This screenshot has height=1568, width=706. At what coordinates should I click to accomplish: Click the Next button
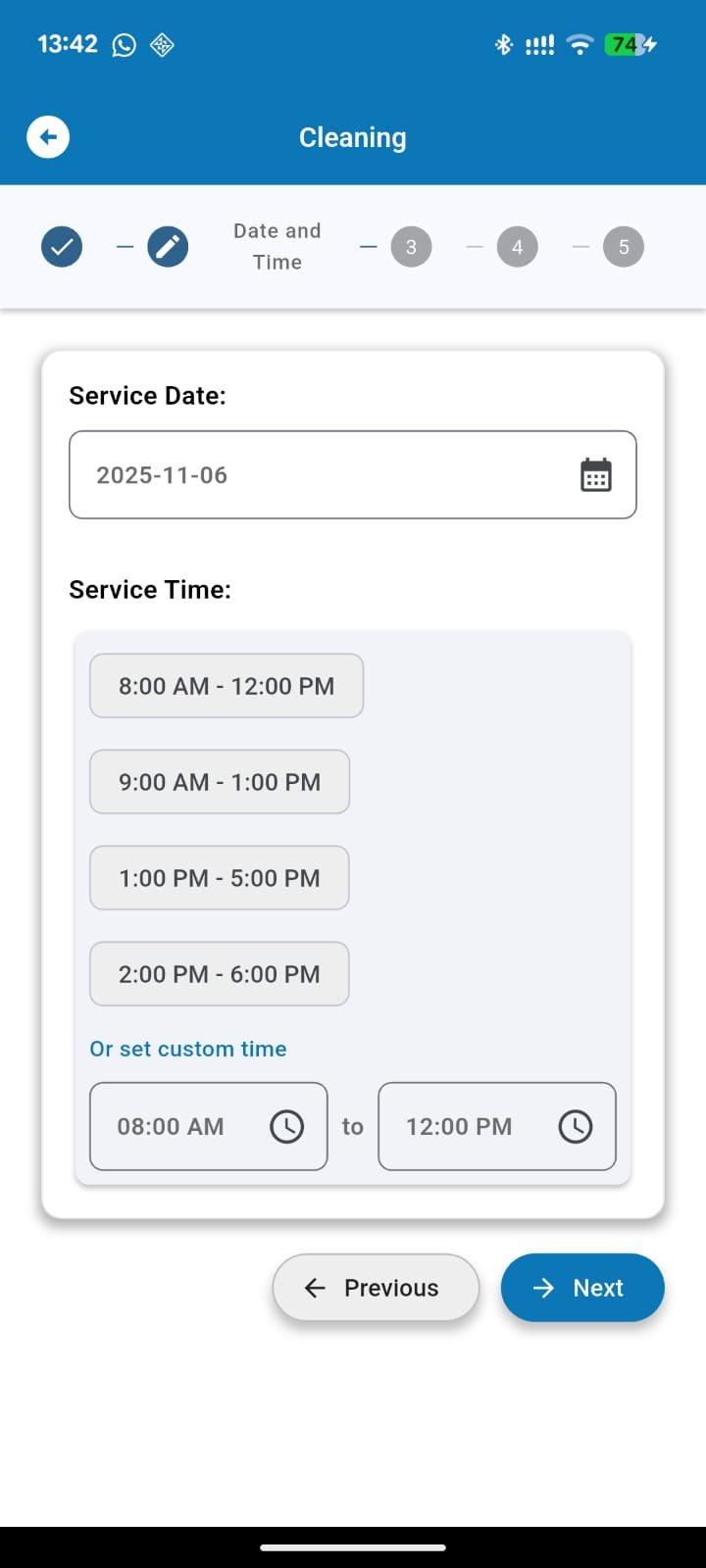click(582, 1288)
